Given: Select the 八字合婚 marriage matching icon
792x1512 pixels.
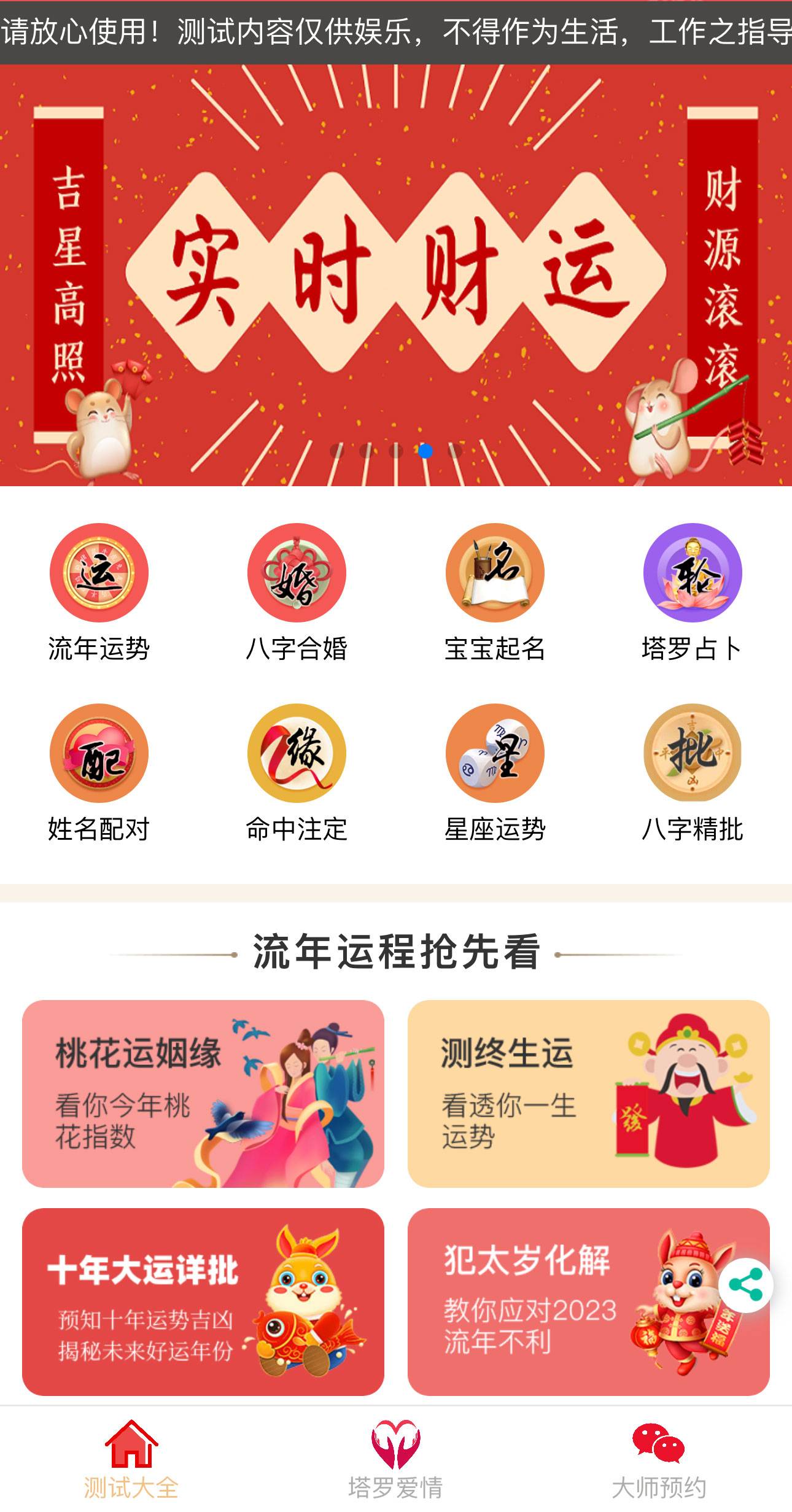Looking at the screenshot, I should tap(297, 572).
